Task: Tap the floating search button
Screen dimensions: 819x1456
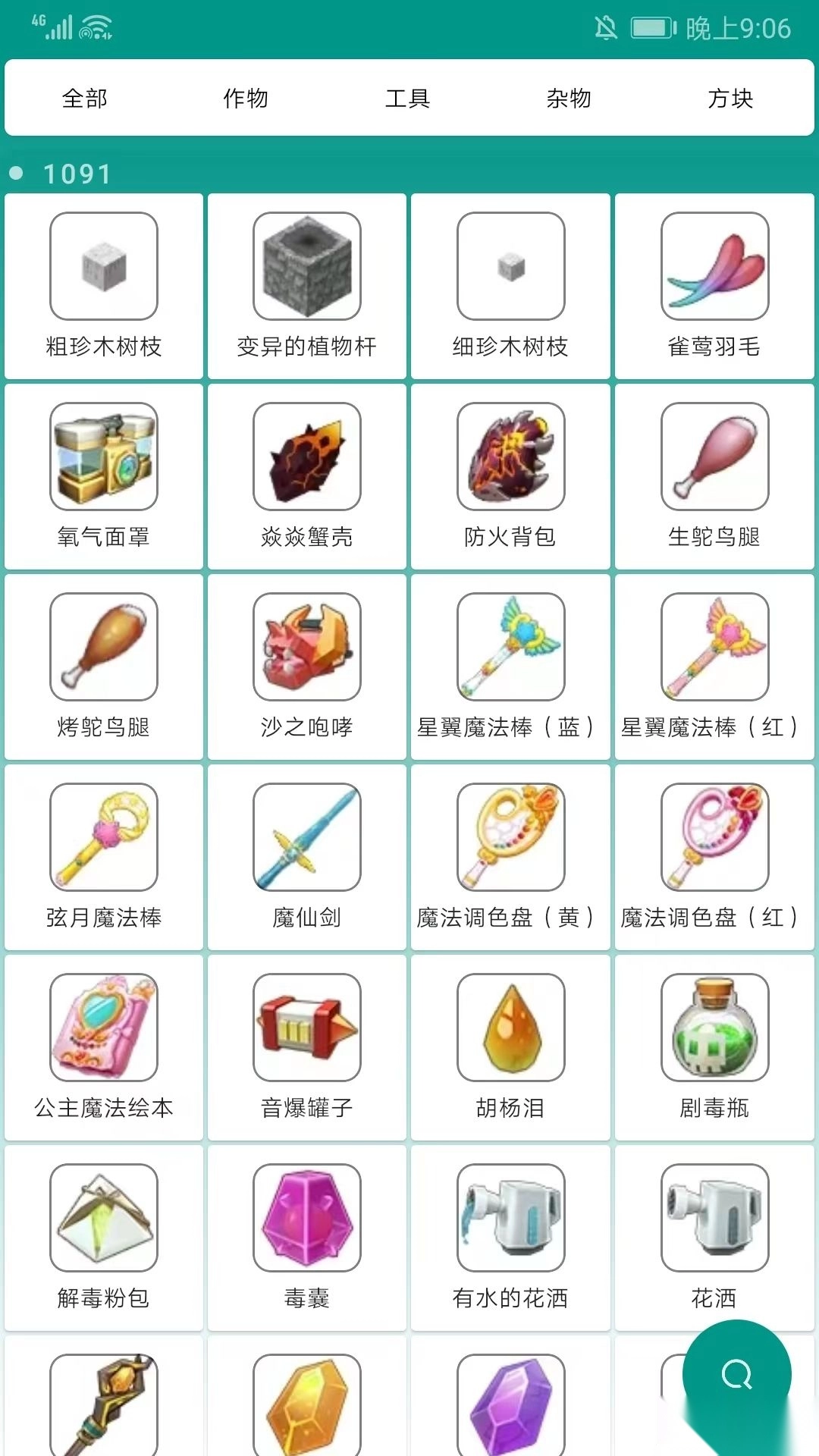Action: tap(736, 1374)
